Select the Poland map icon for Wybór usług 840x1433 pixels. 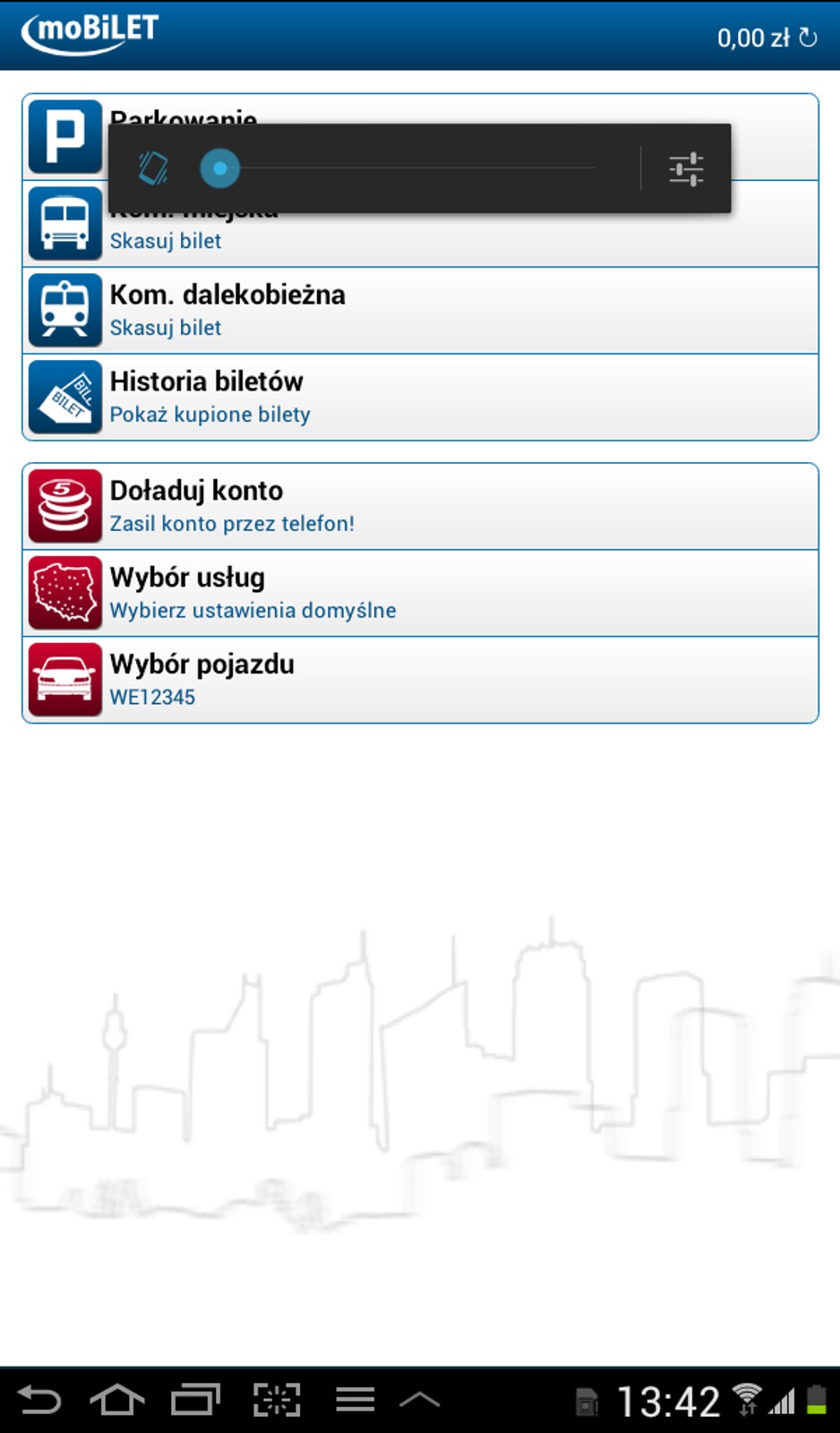[65, 592]
